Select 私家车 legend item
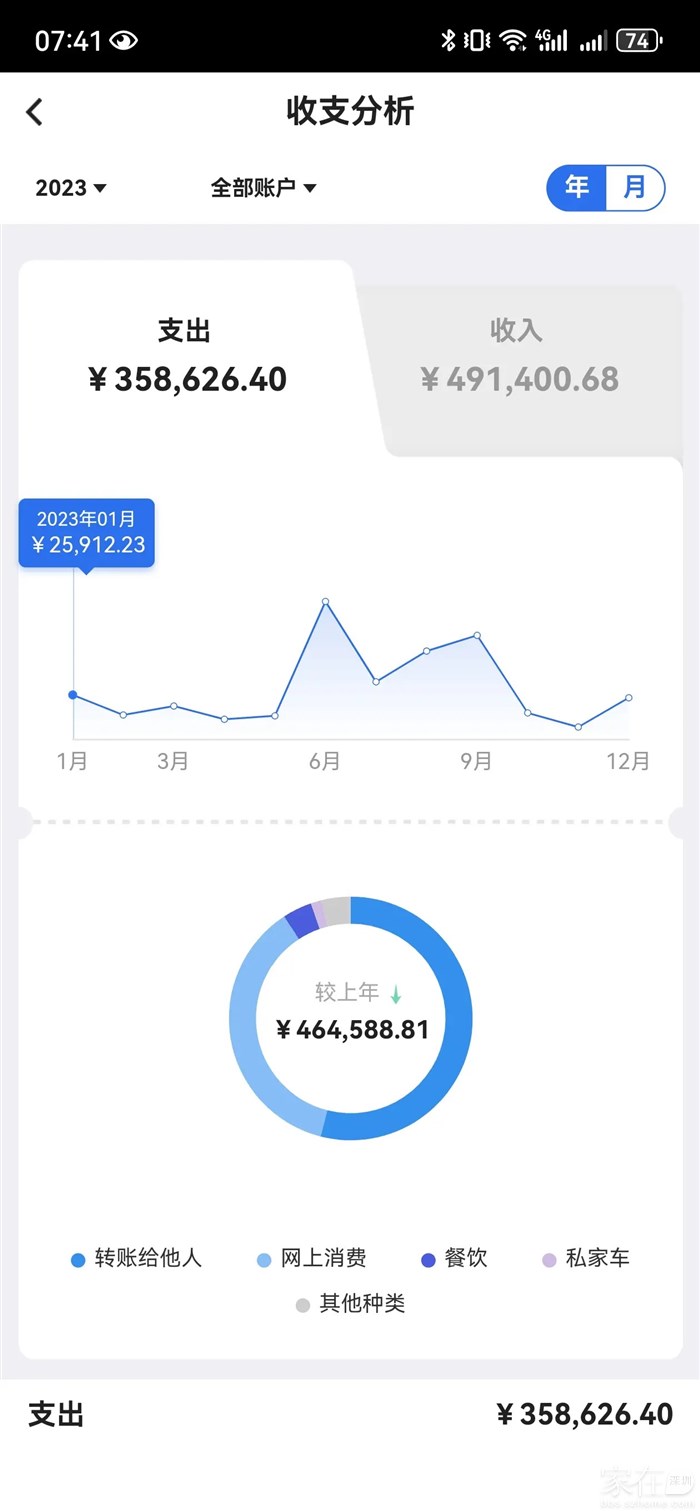 click(587, 1259)
